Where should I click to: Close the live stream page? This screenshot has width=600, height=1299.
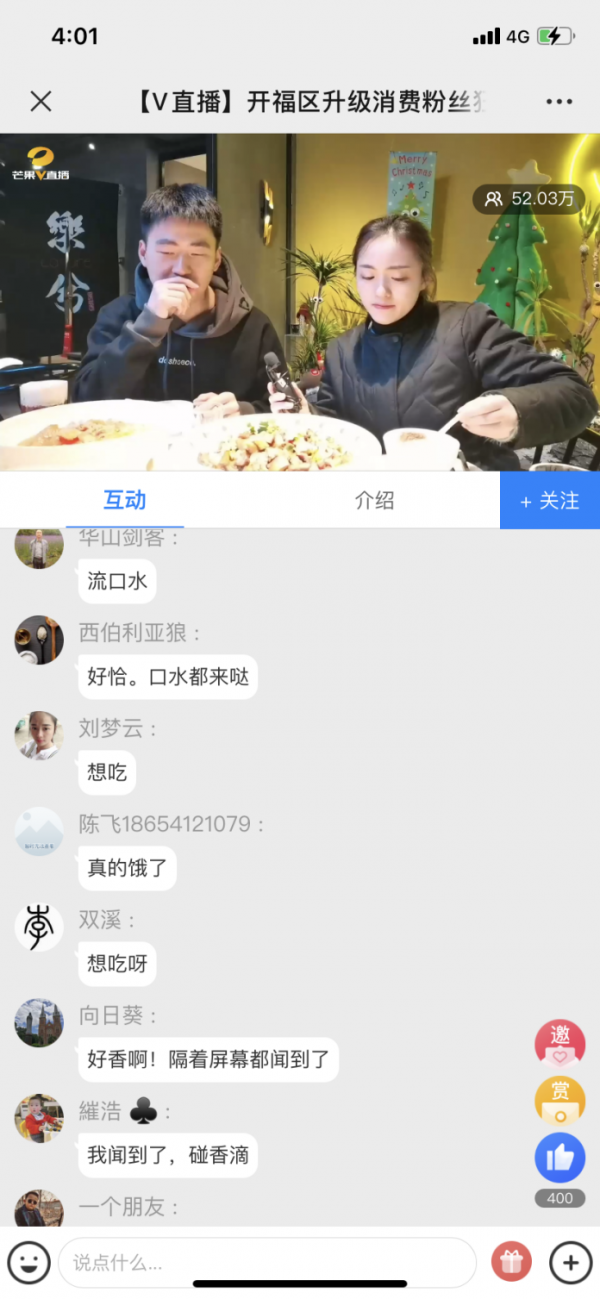pos(41,101)
